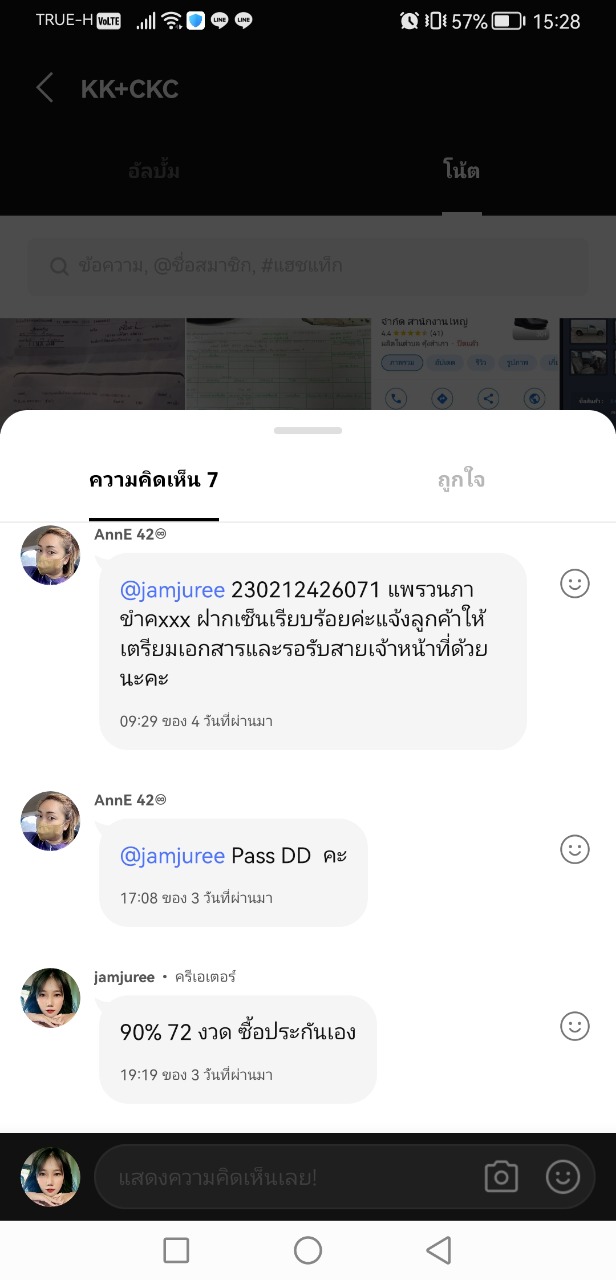This screenshot has height=1280, width=616.
Task: Open jamjuree's profile picture in comments
Action: click(x=50, y=997)
